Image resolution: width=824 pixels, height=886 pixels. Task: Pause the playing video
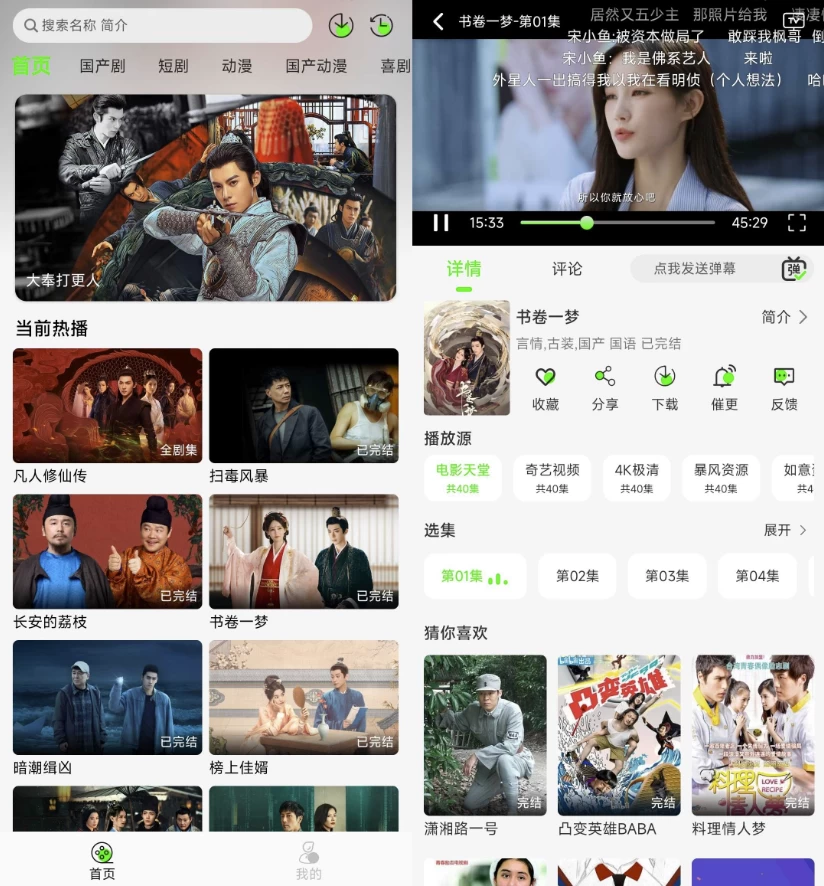[440, 222]
